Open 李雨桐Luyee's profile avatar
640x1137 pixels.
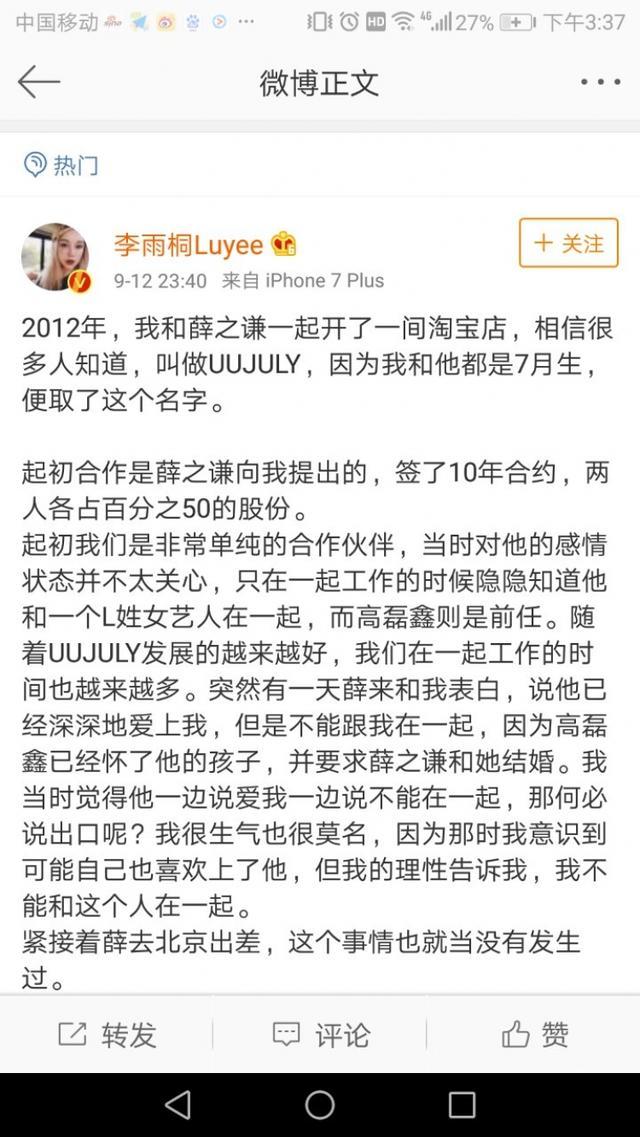click(x=56, y=256)
